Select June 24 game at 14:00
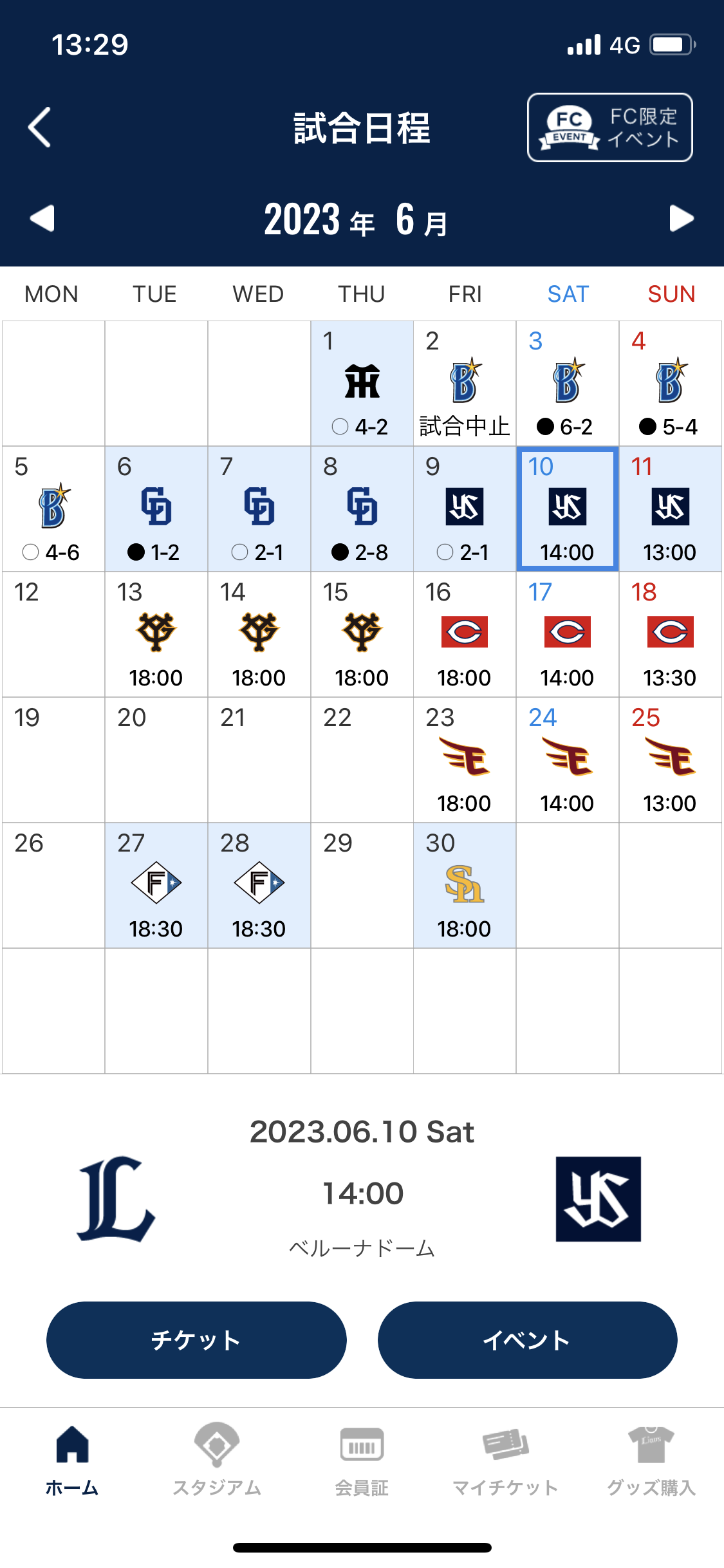 (567, 760)
